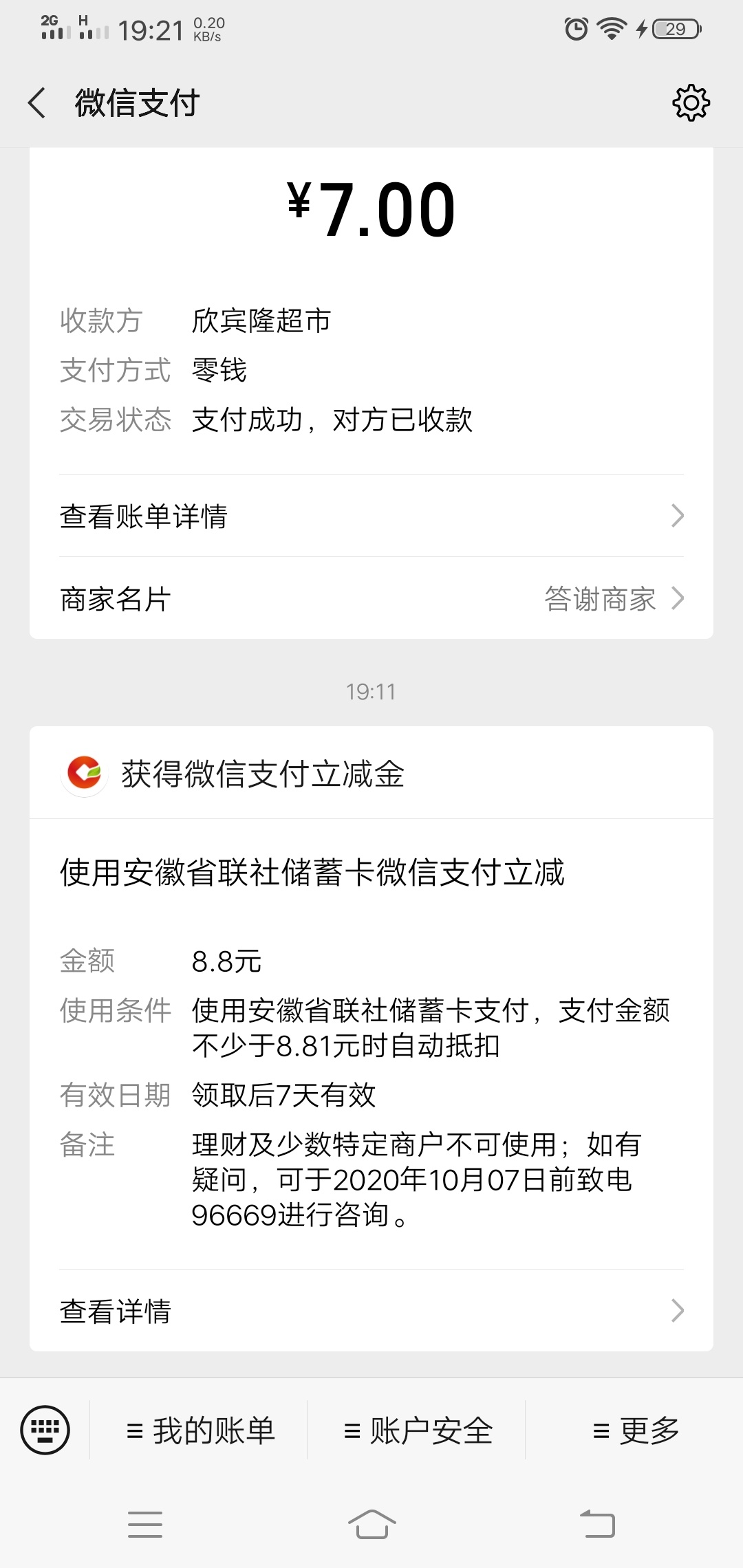This screenshot has height=1568, width=743.
Task: Open 更多 menu
Action: [634, 1430]
